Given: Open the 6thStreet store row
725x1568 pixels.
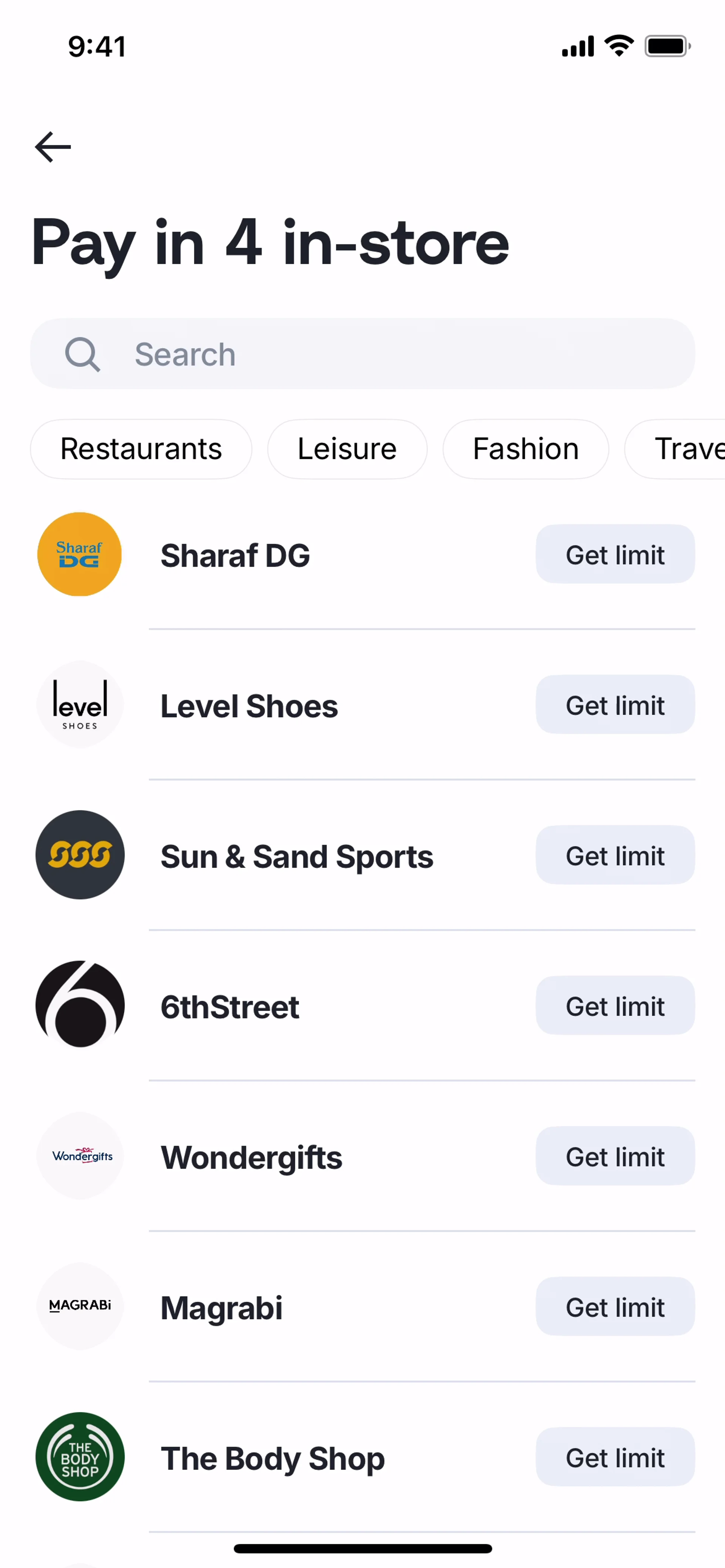Looking at the screenshot, I should pyautogui.click(x=230, y=1007).
